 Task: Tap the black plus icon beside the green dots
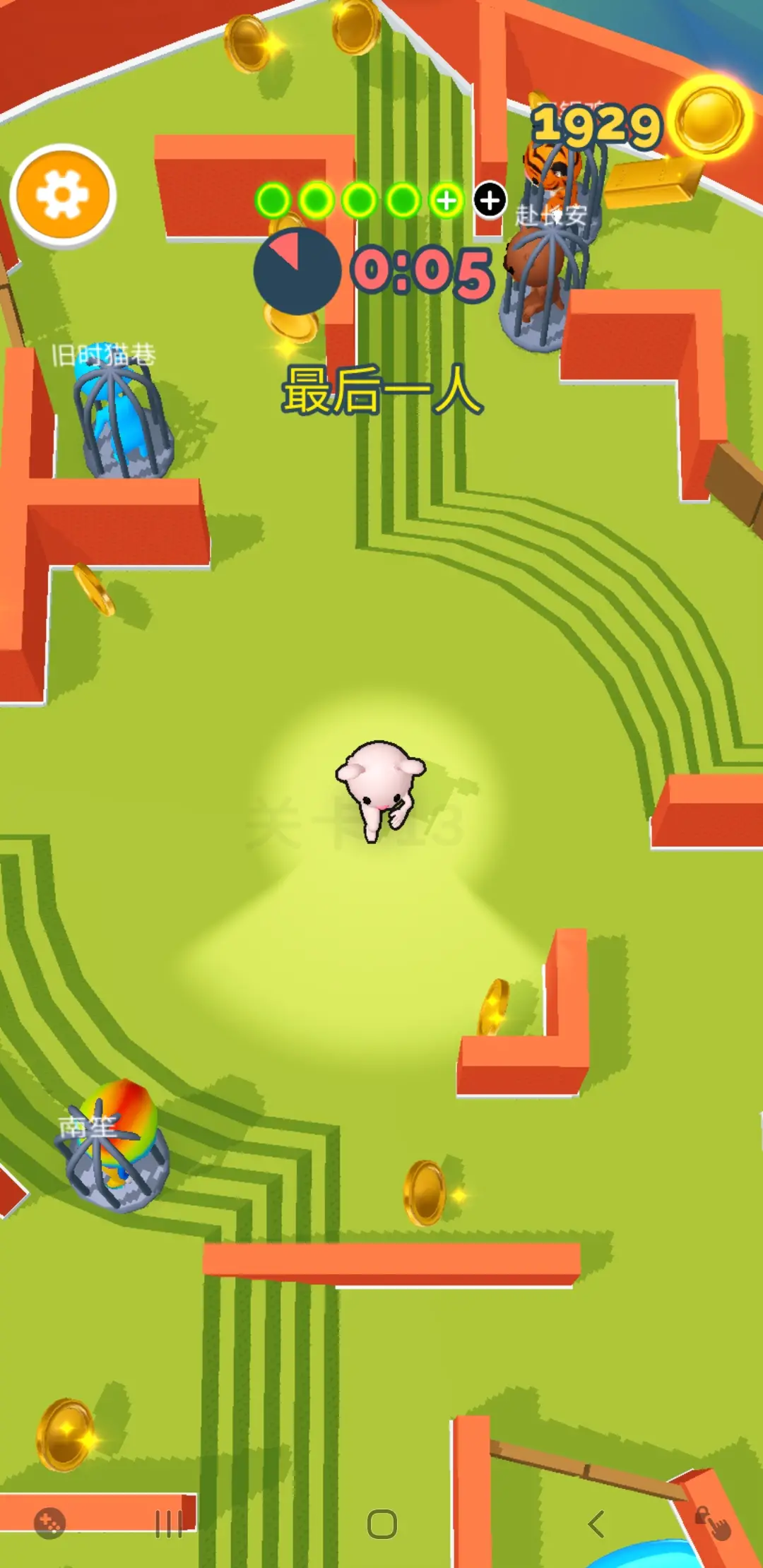[490, 201]
